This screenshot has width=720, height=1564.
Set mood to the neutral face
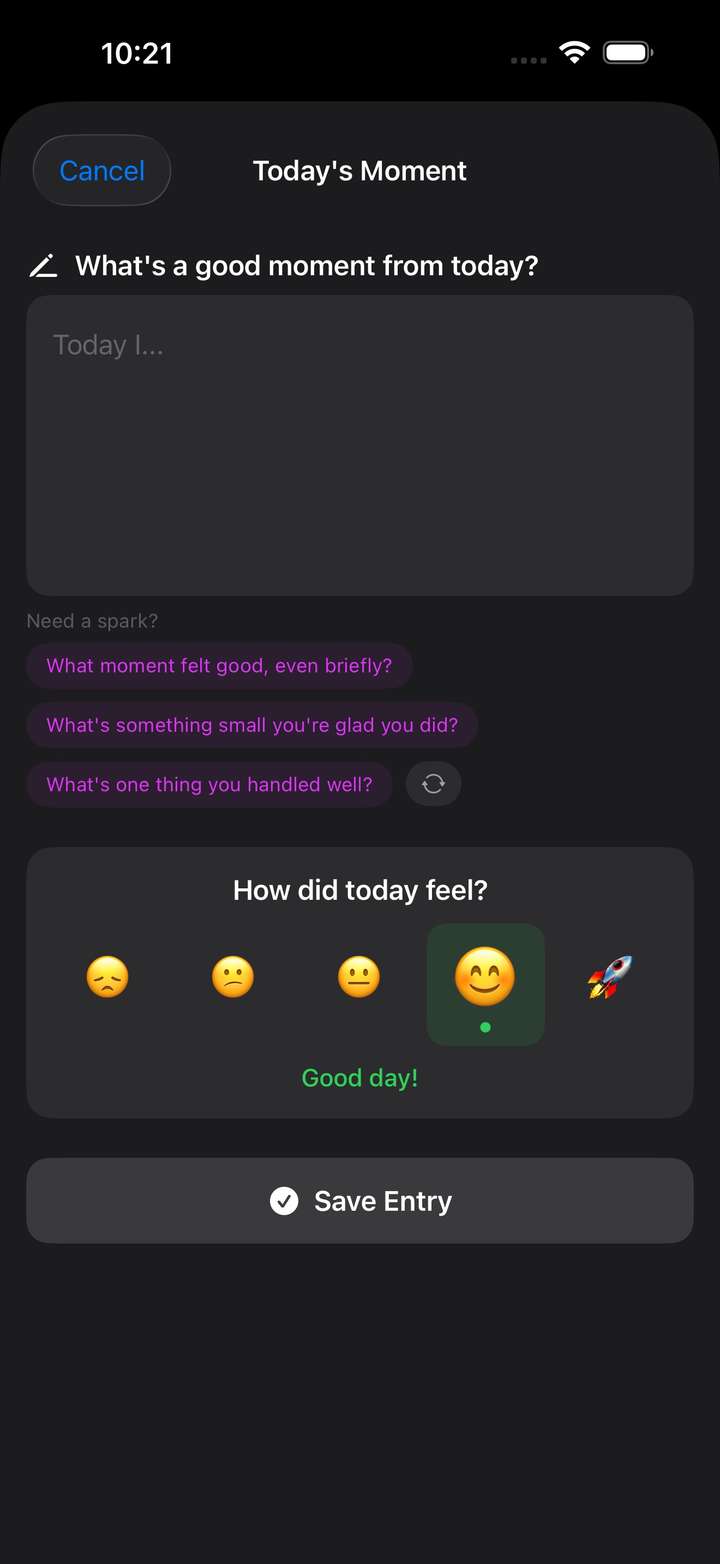coord(359,977)
